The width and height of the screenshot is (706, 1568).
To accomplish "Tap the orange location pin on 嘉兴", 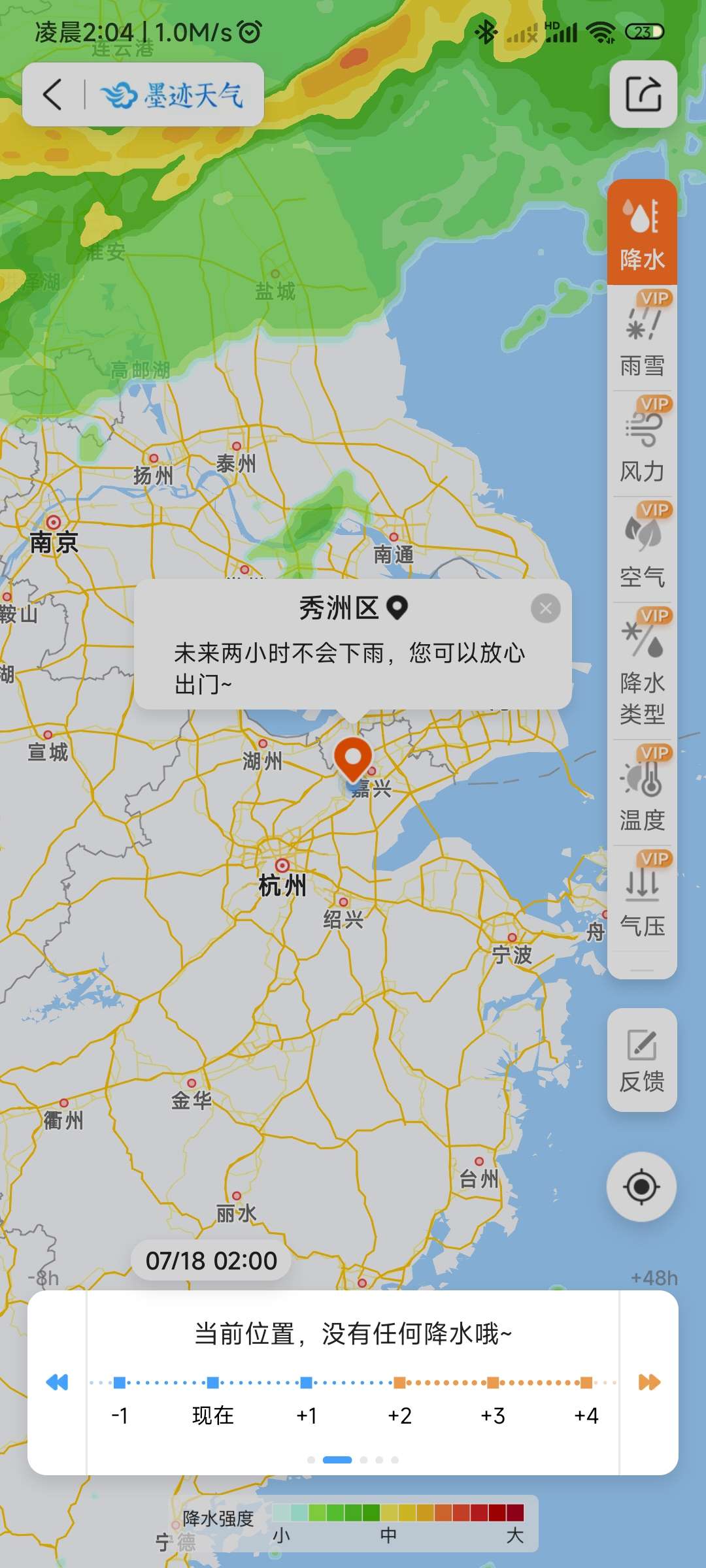I will point(353,758).
